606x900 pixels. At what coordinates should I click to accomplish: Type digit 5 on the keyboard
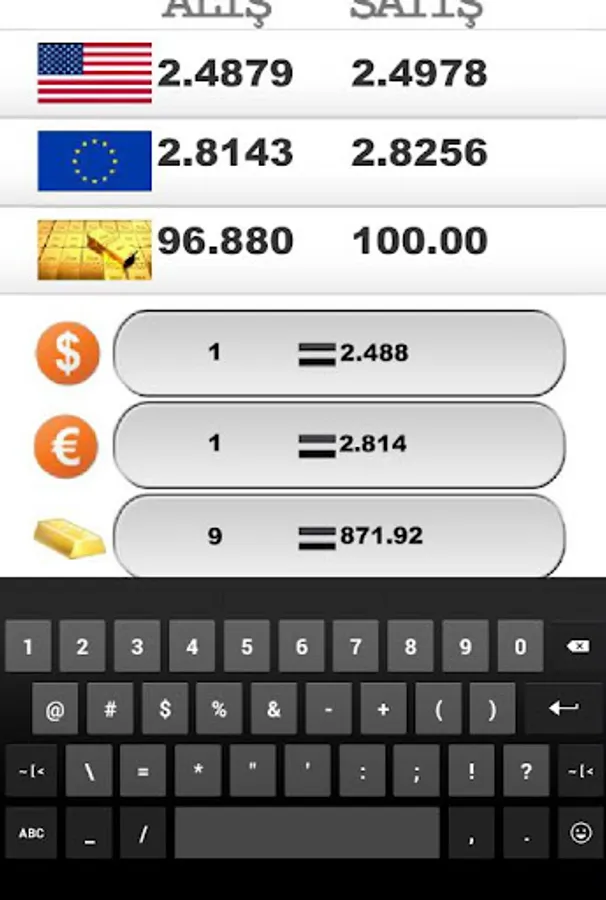point(246,647)
